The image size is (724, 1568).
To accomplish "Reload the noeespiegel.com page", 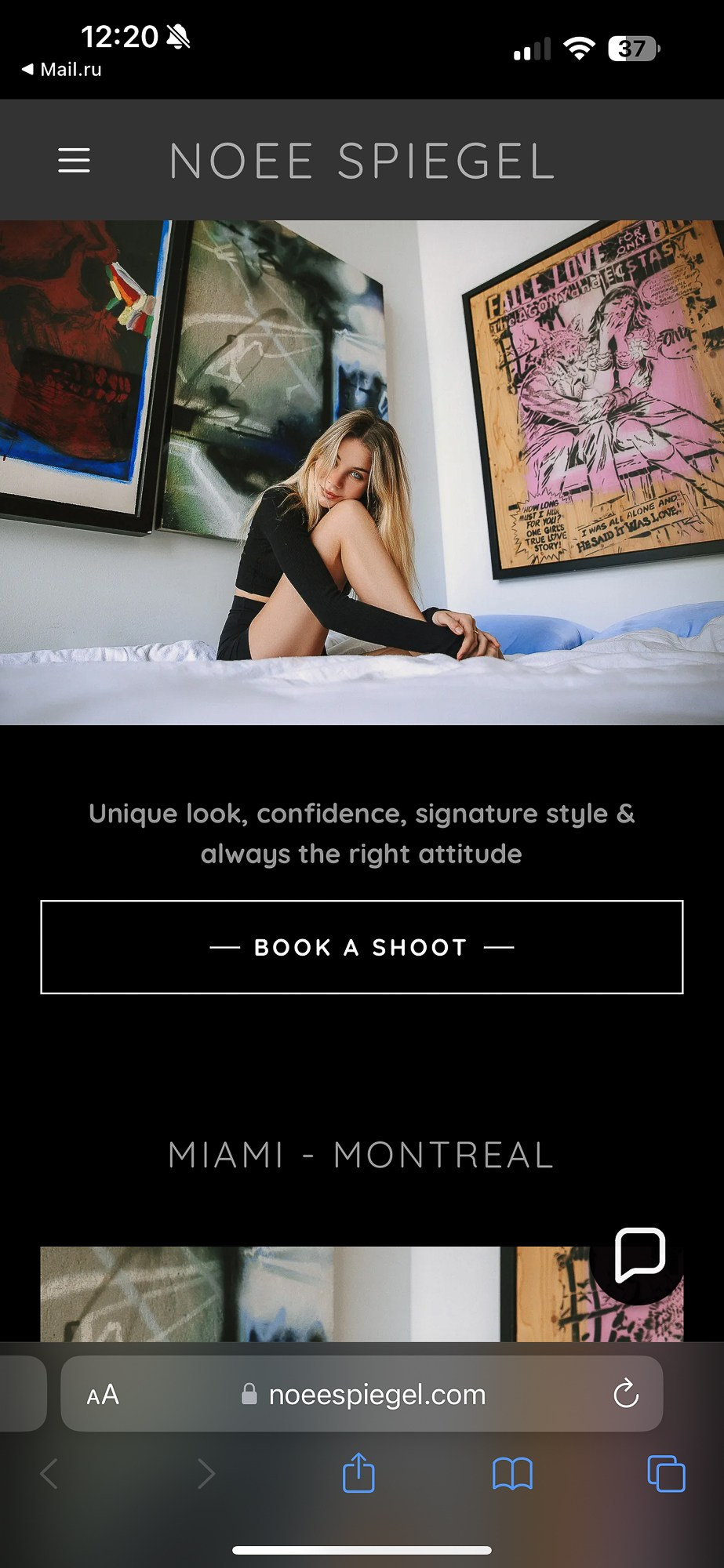I will coord(625,1395).
